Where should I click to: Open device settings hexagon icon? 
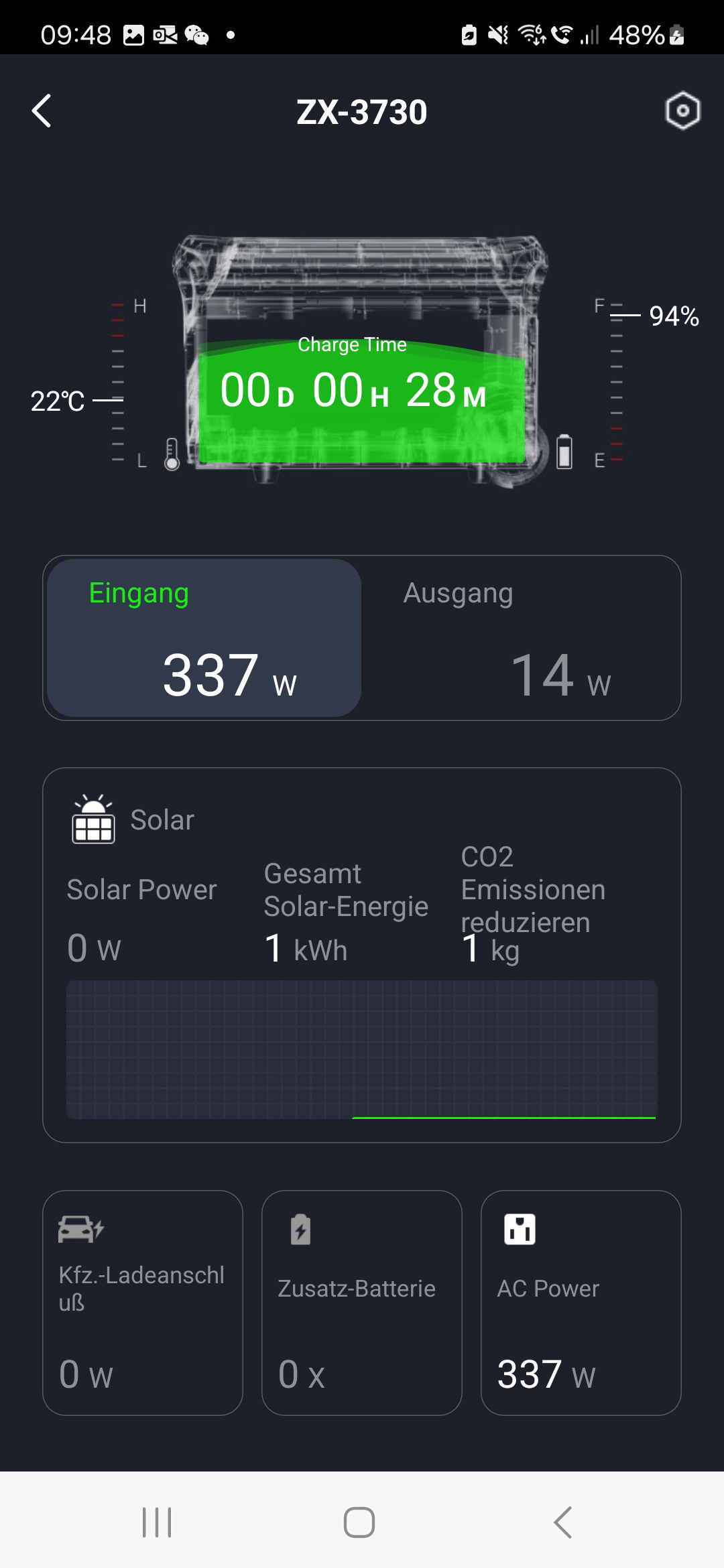(682, 111)
